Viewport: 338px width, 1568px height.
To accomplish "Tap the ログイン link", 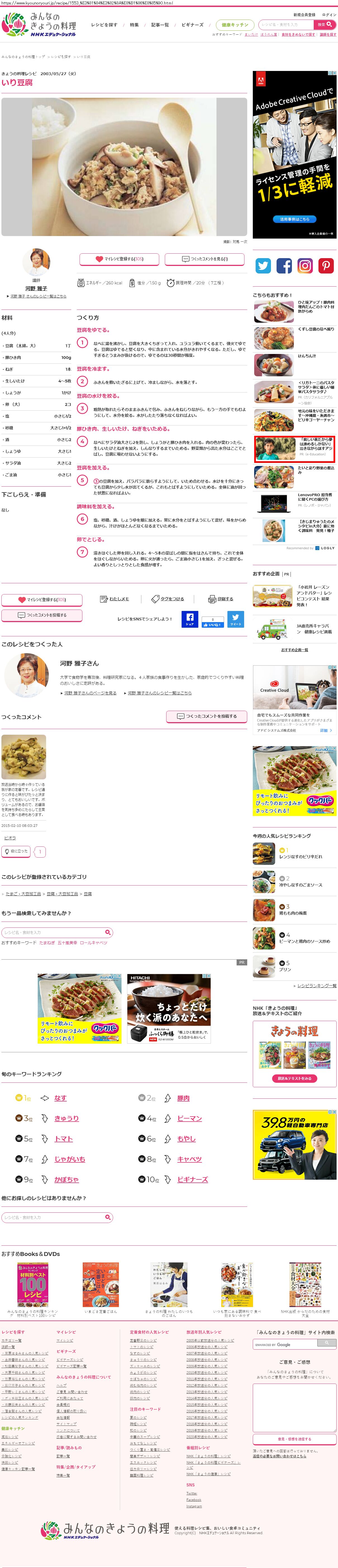I will tap(328, 15).
